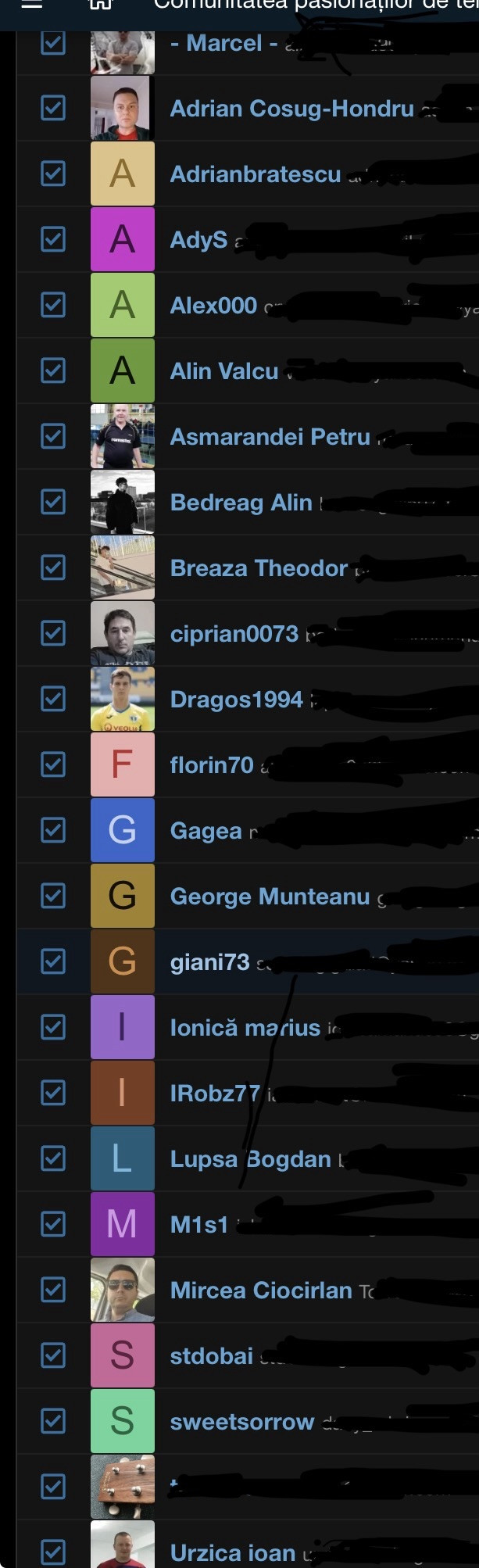Open the Gagea username link
Viewport: 479px width, 1568px height.
(x=206, y=830)
